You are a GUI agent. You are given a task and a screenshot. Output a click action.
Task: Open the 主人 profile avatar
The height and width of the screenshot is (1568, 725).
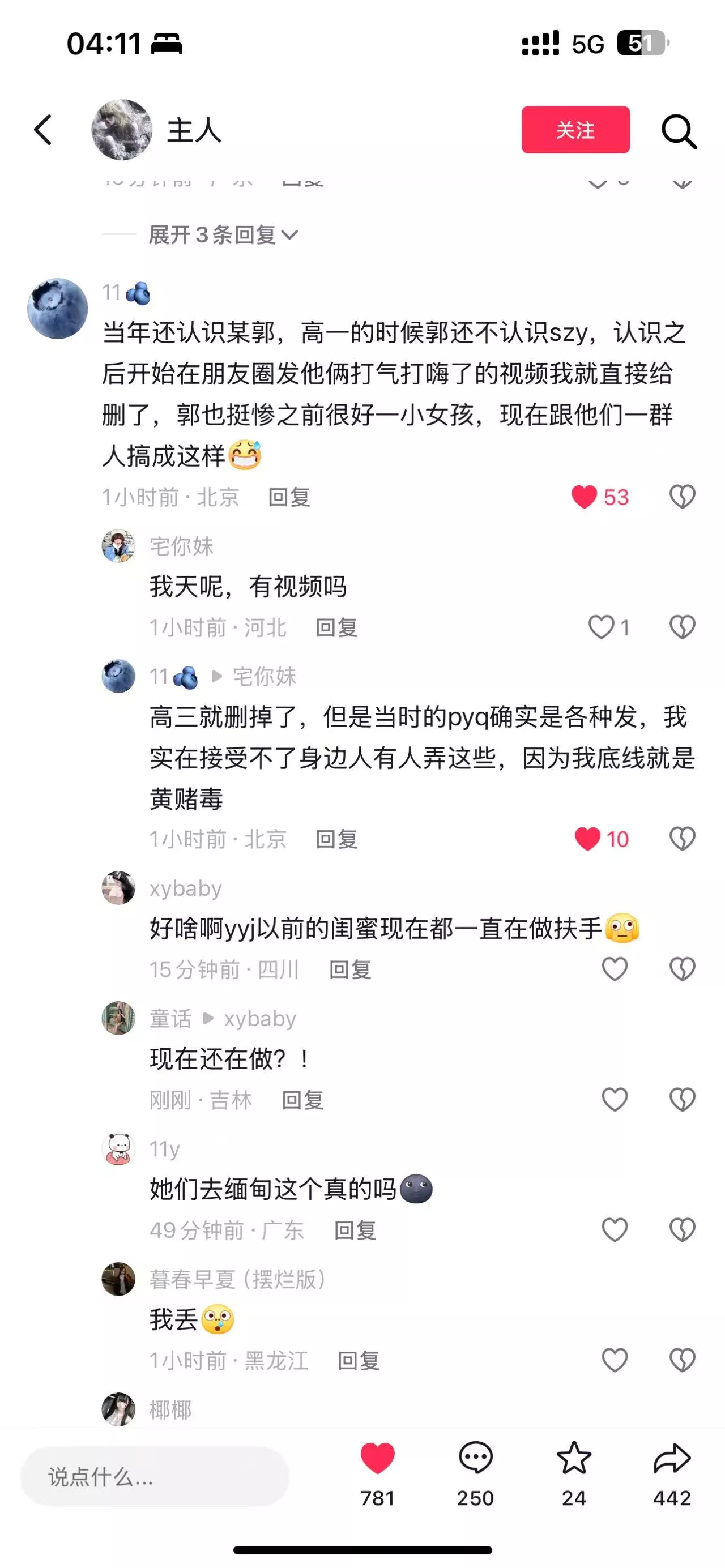click(x=121, y=130)
